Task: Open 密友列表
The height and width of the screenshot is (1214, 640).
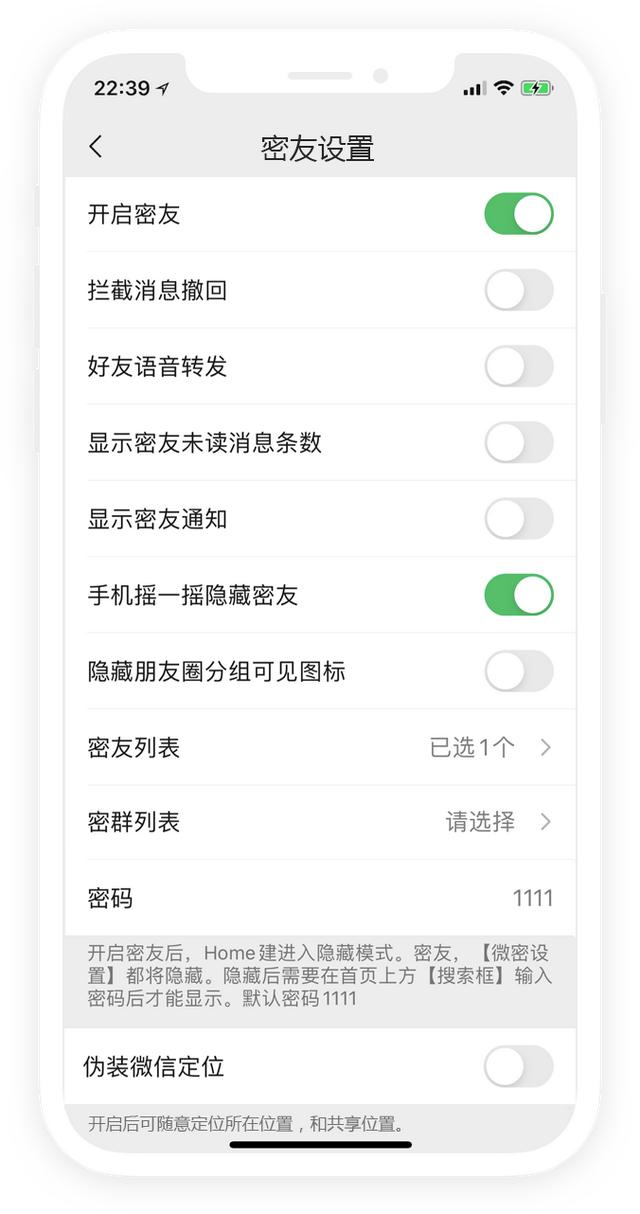Action: pos(320,747)
